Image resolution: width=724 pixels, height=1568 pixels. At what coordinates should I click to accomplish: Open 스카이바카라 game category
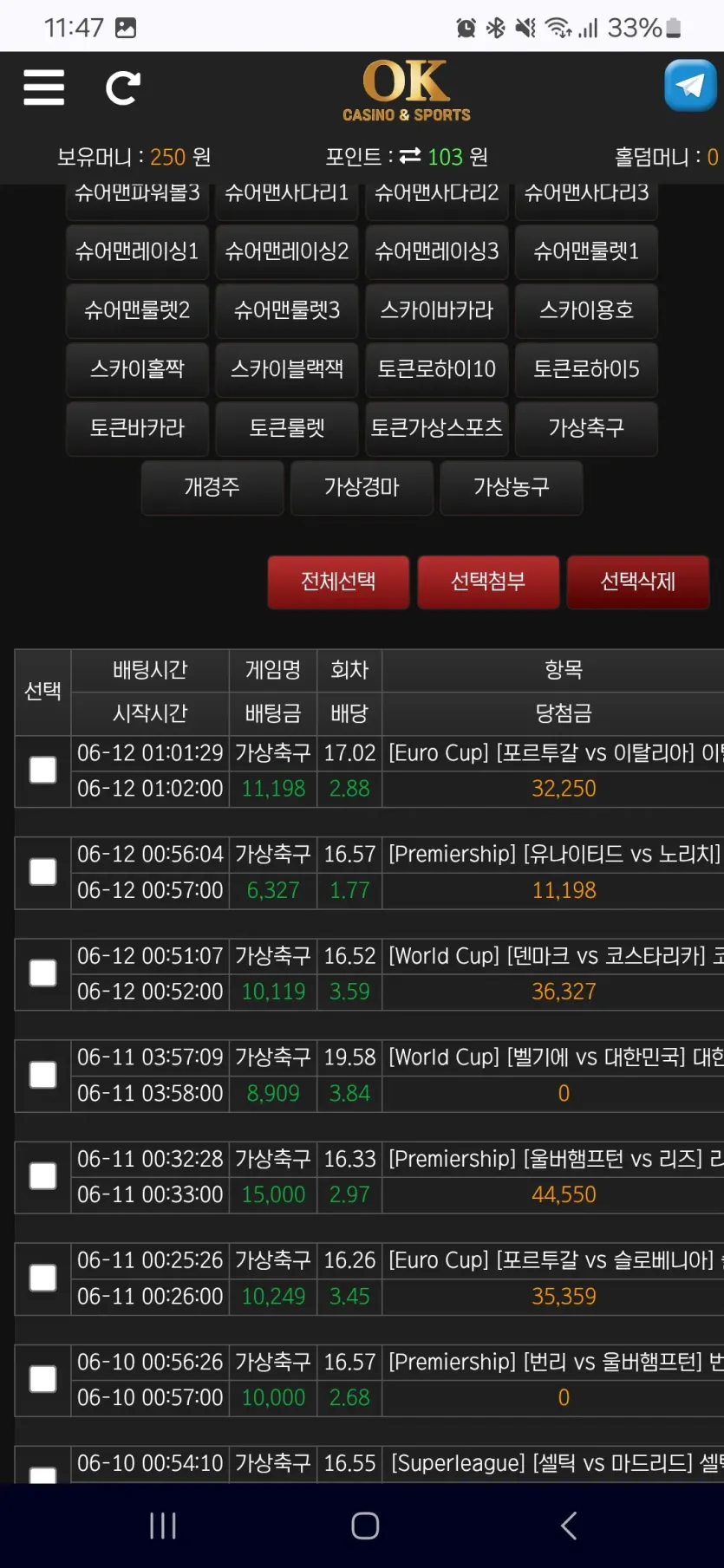coord(437,310)
